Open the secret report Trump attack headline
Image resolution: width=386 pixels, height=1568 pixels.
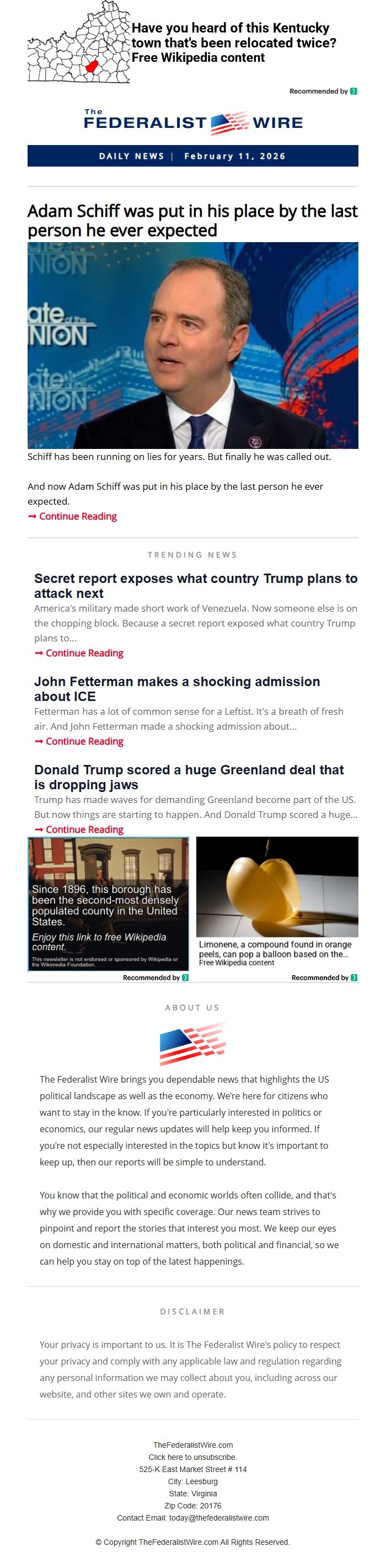[195, 586]
